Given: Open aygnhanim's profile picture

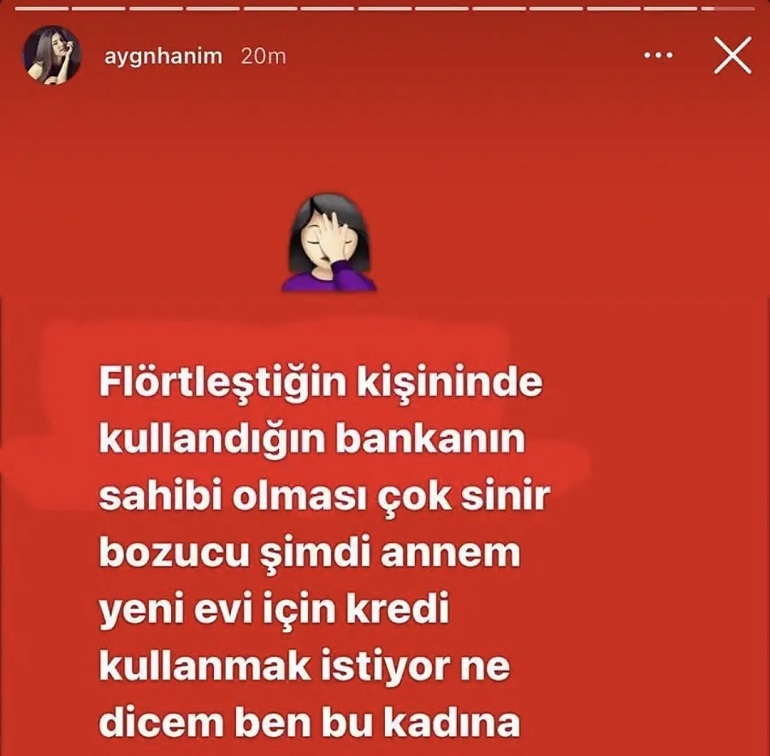Looking at the screenshot, I should click(52, 55).
